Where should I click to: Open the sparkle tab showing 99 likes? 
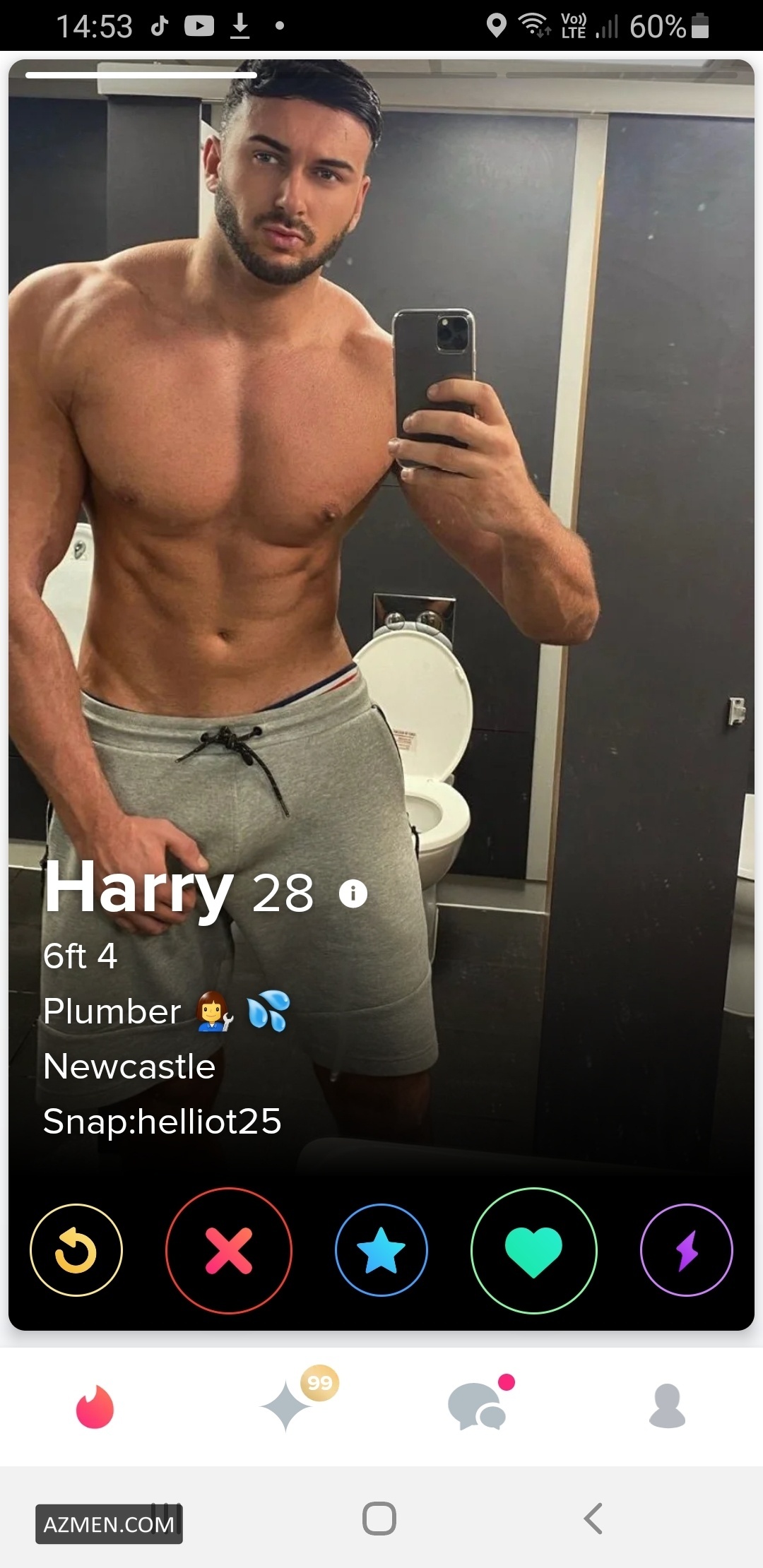(286, 1406)
